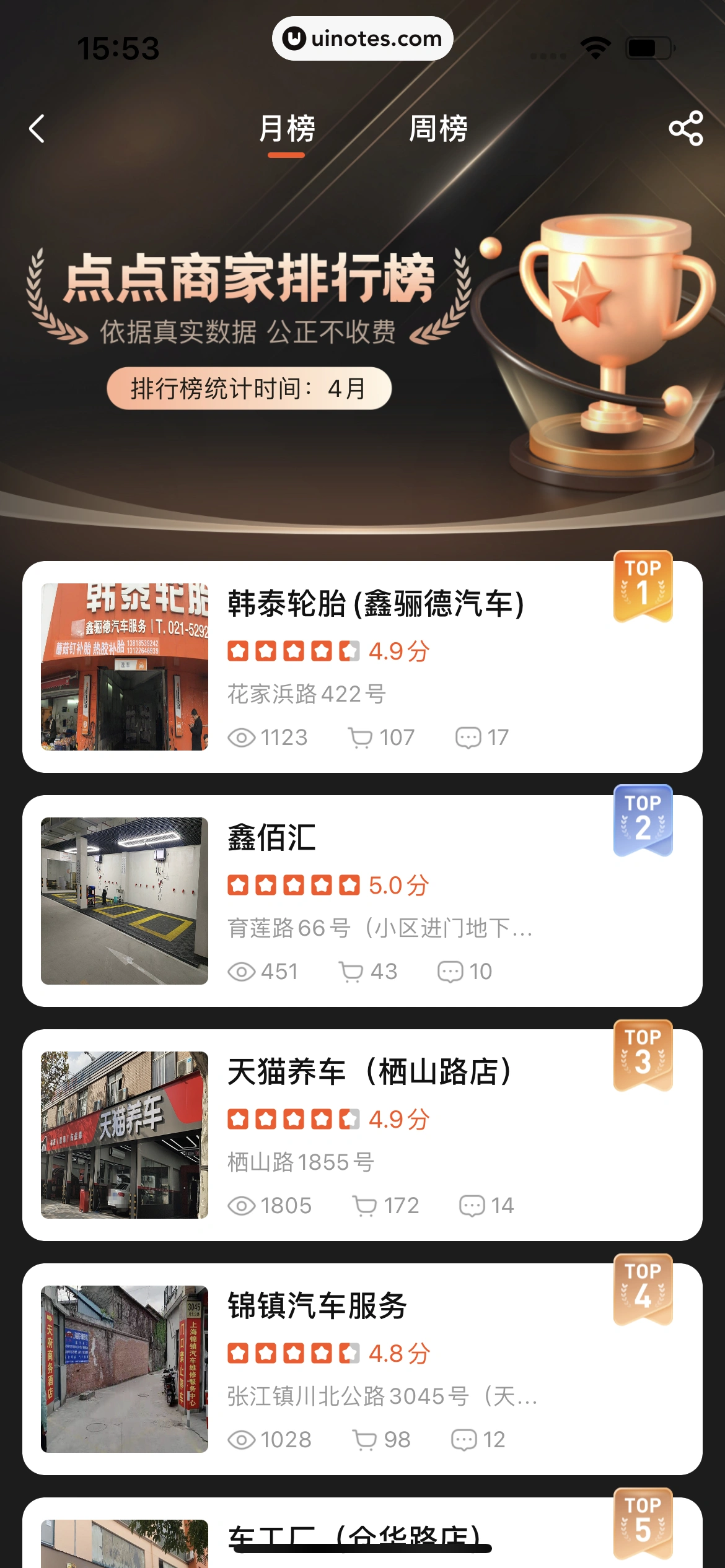Screen dimensions: 725x1568
Task: Share this merchant ranking page
Action: coord(686,129)
